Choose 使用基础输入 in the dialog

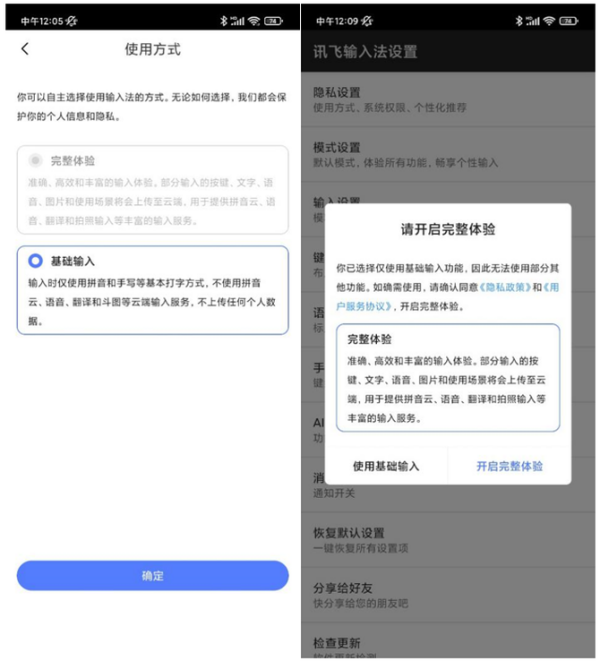386,466
